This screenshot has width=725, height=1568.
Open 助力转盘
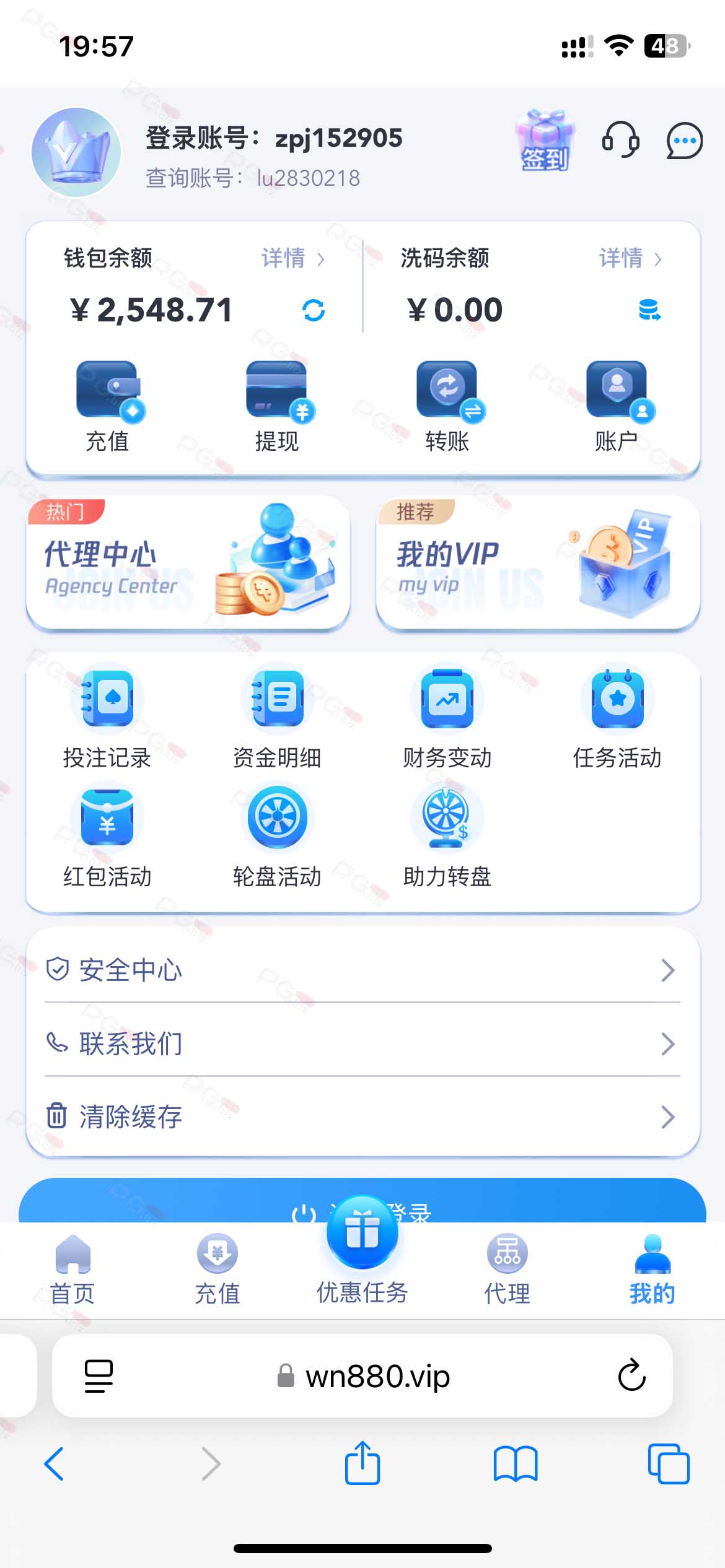click(447, 837)
